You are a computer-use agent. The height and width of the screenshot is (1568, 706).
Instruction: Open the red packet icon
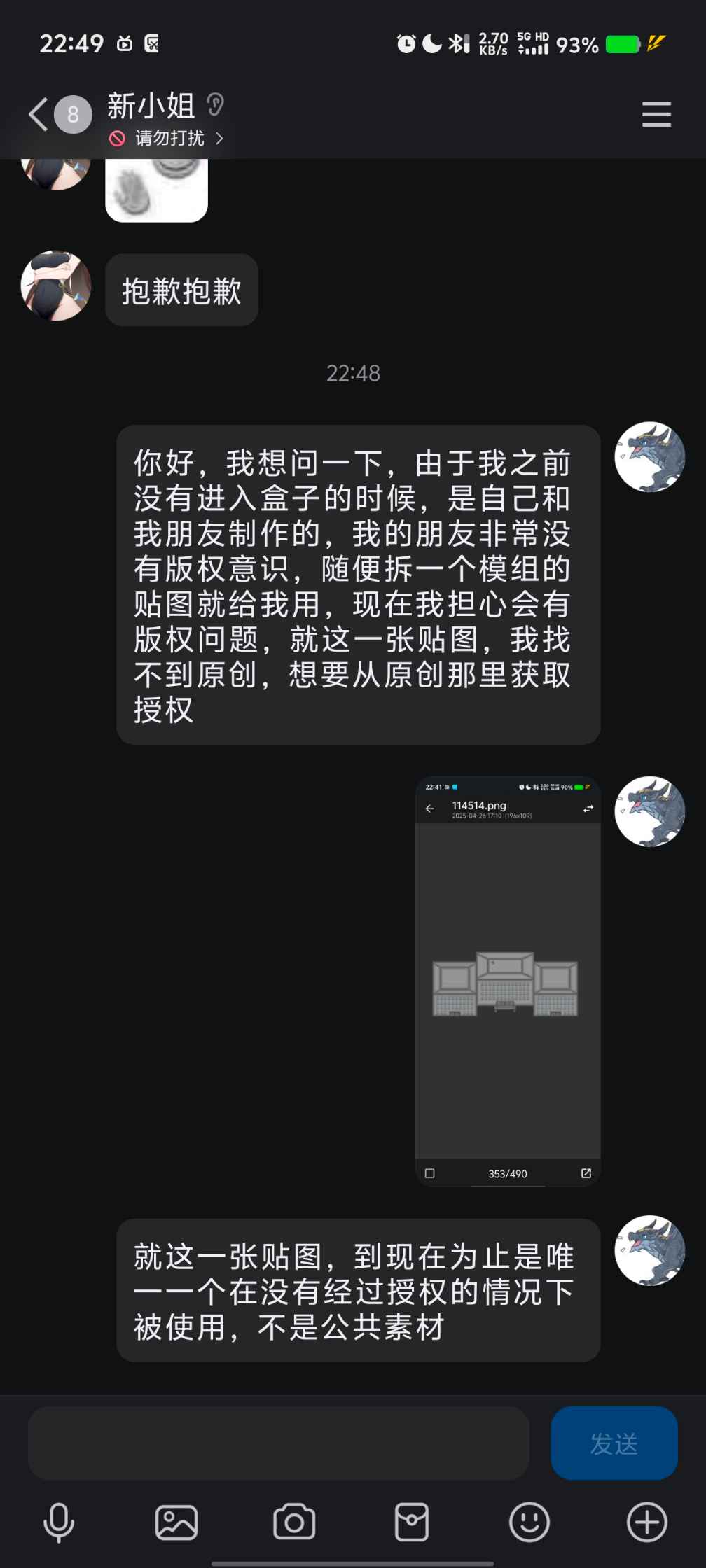click(x=412, y=1522)
